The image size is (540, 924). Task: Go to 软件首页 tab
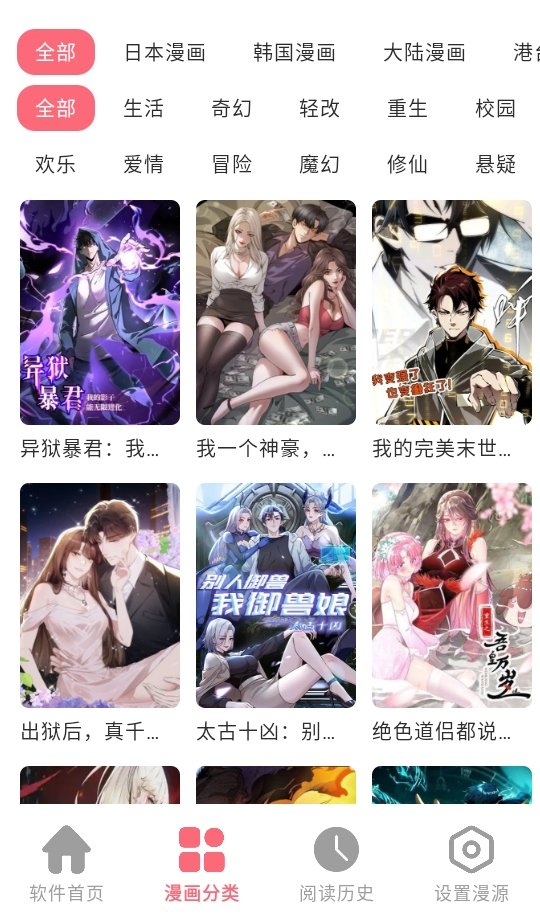[67, 864]
